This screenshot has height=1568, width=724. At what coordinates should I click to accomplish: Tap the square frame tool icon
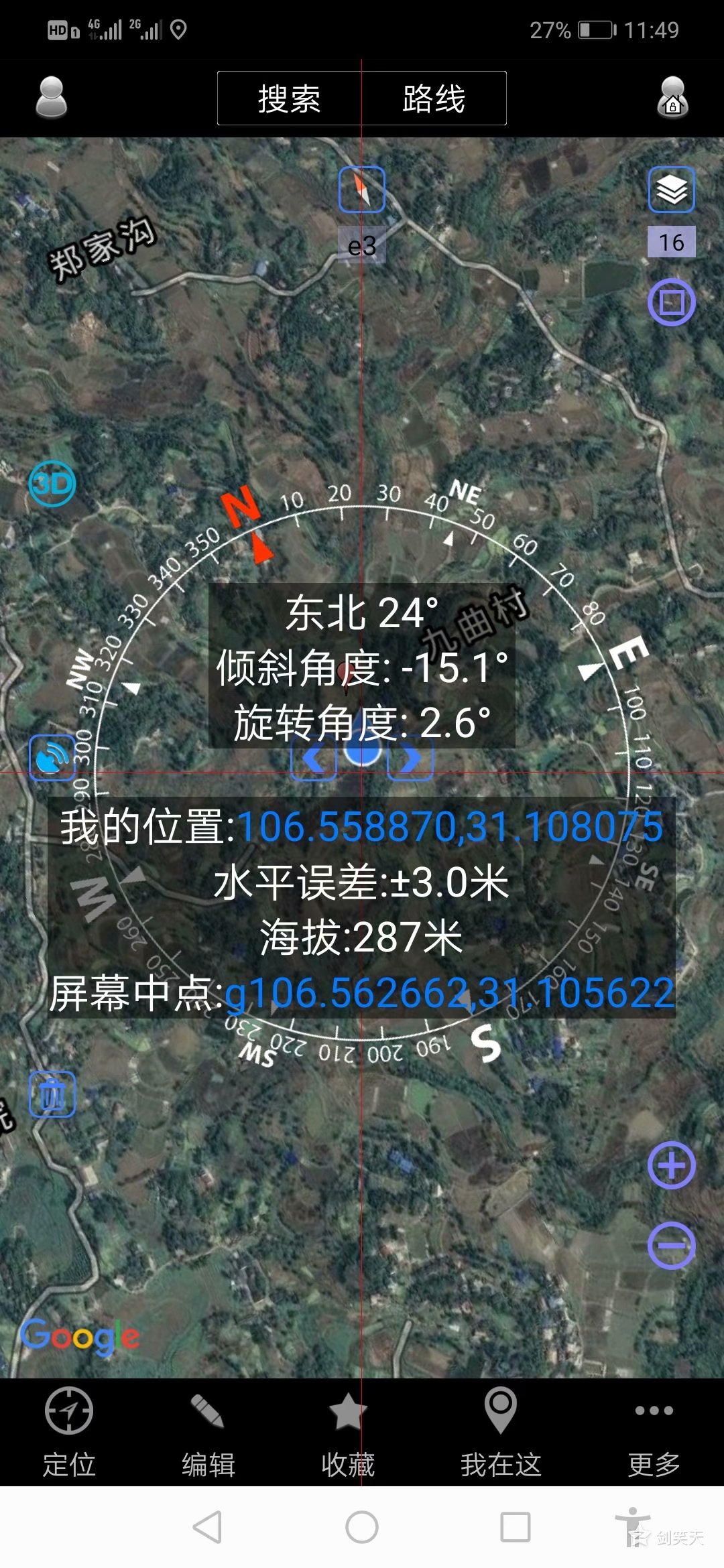pyautogui.click(x=671, y=302)
